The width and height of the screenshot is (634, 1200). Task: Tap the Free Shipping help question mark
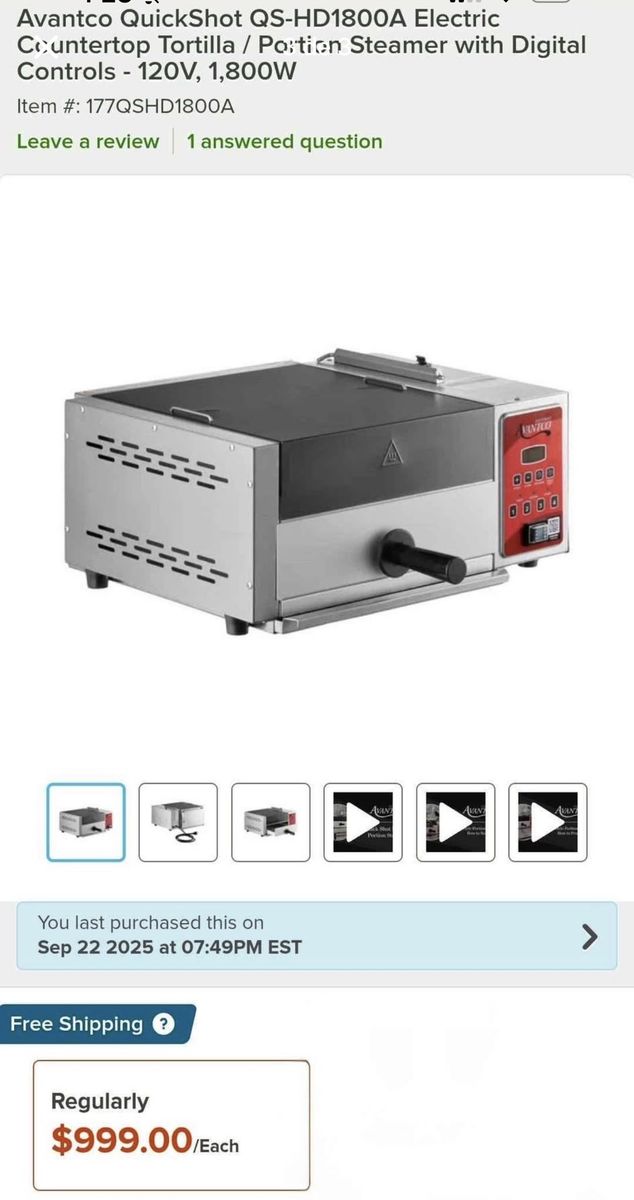coord(163,1024)
